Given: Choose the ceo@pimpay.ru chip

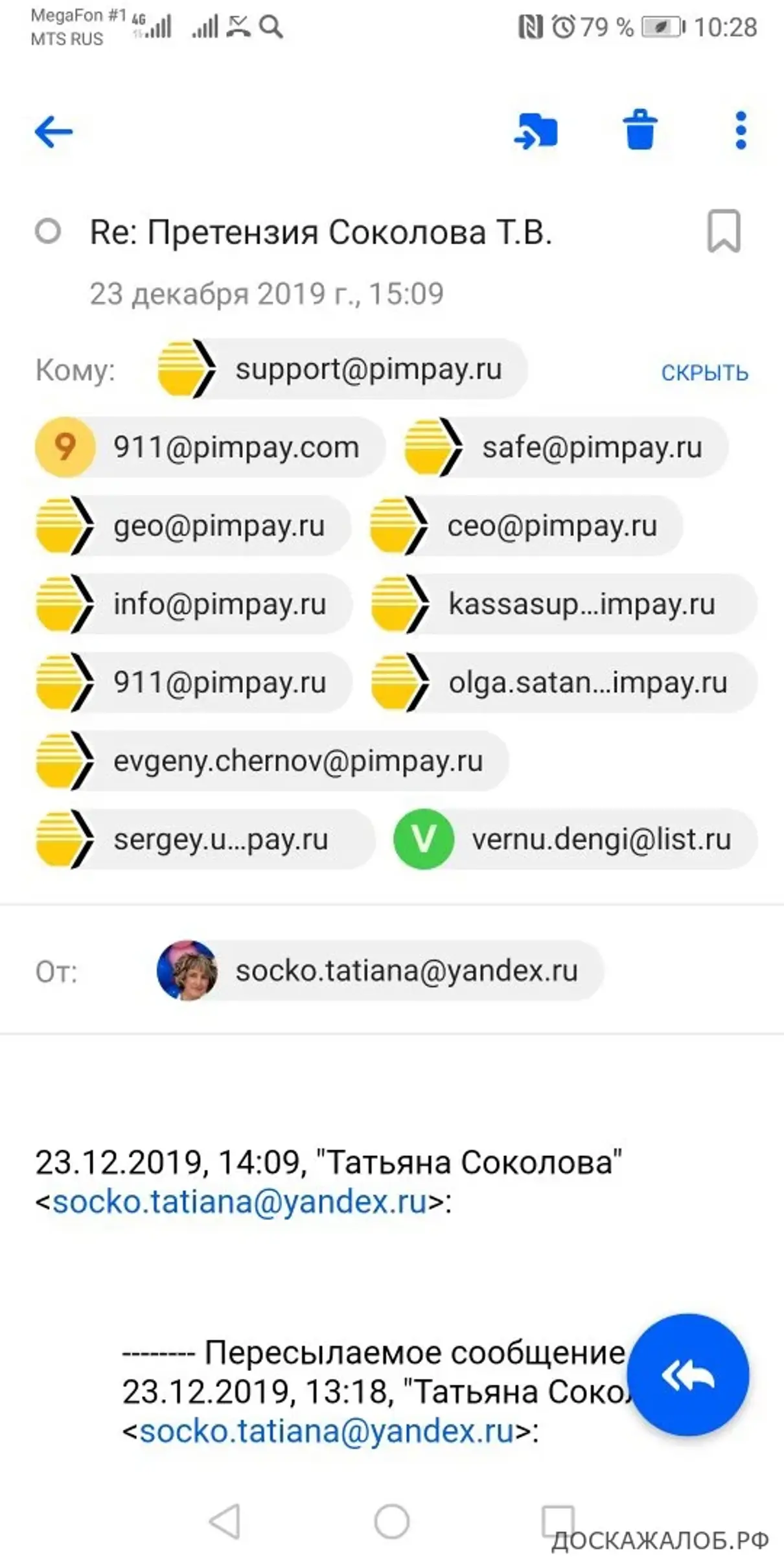Looking at the screenshot, I should click(525, 526).
